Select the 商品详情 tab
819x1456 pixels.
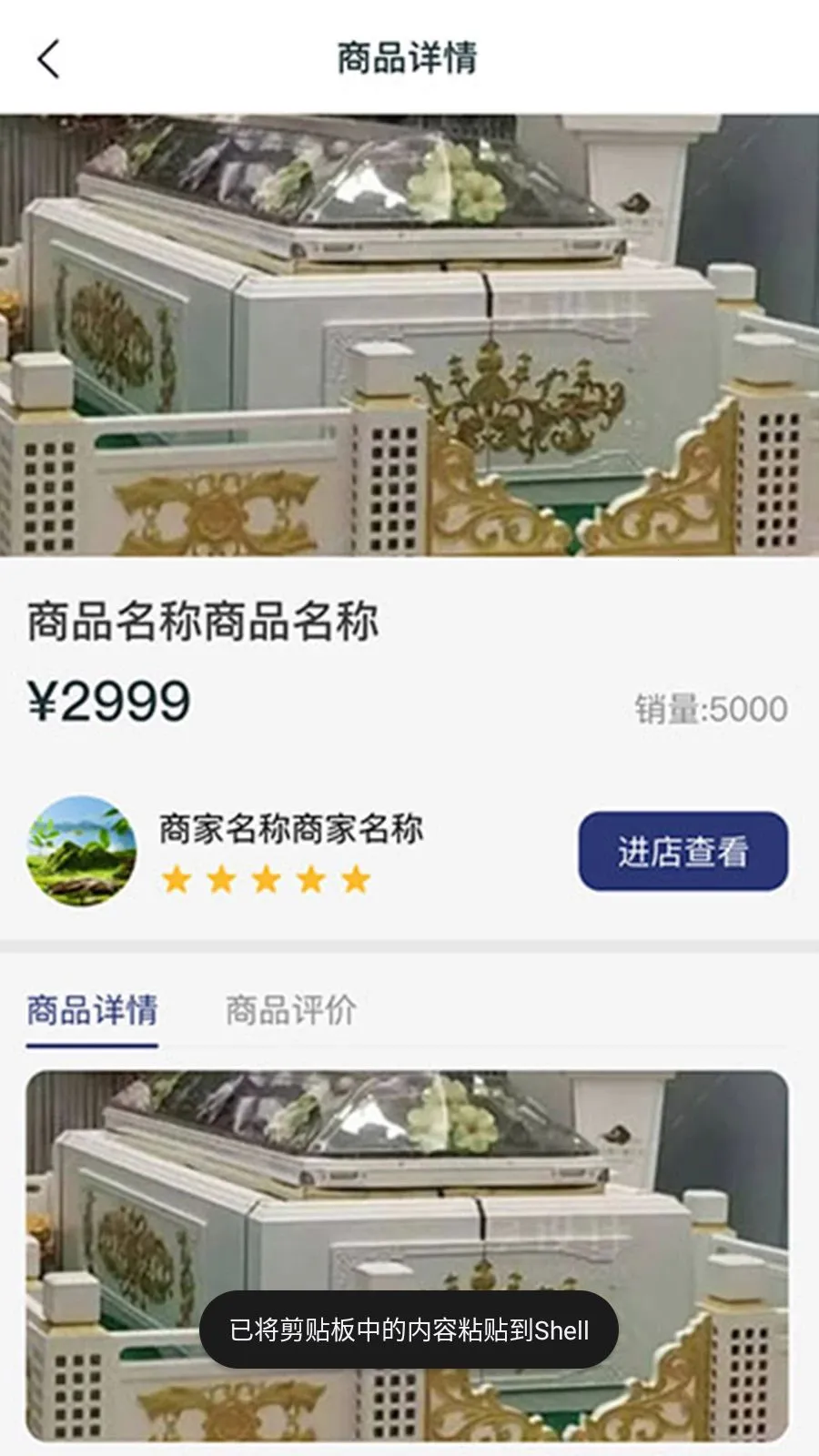(92, 1010)
